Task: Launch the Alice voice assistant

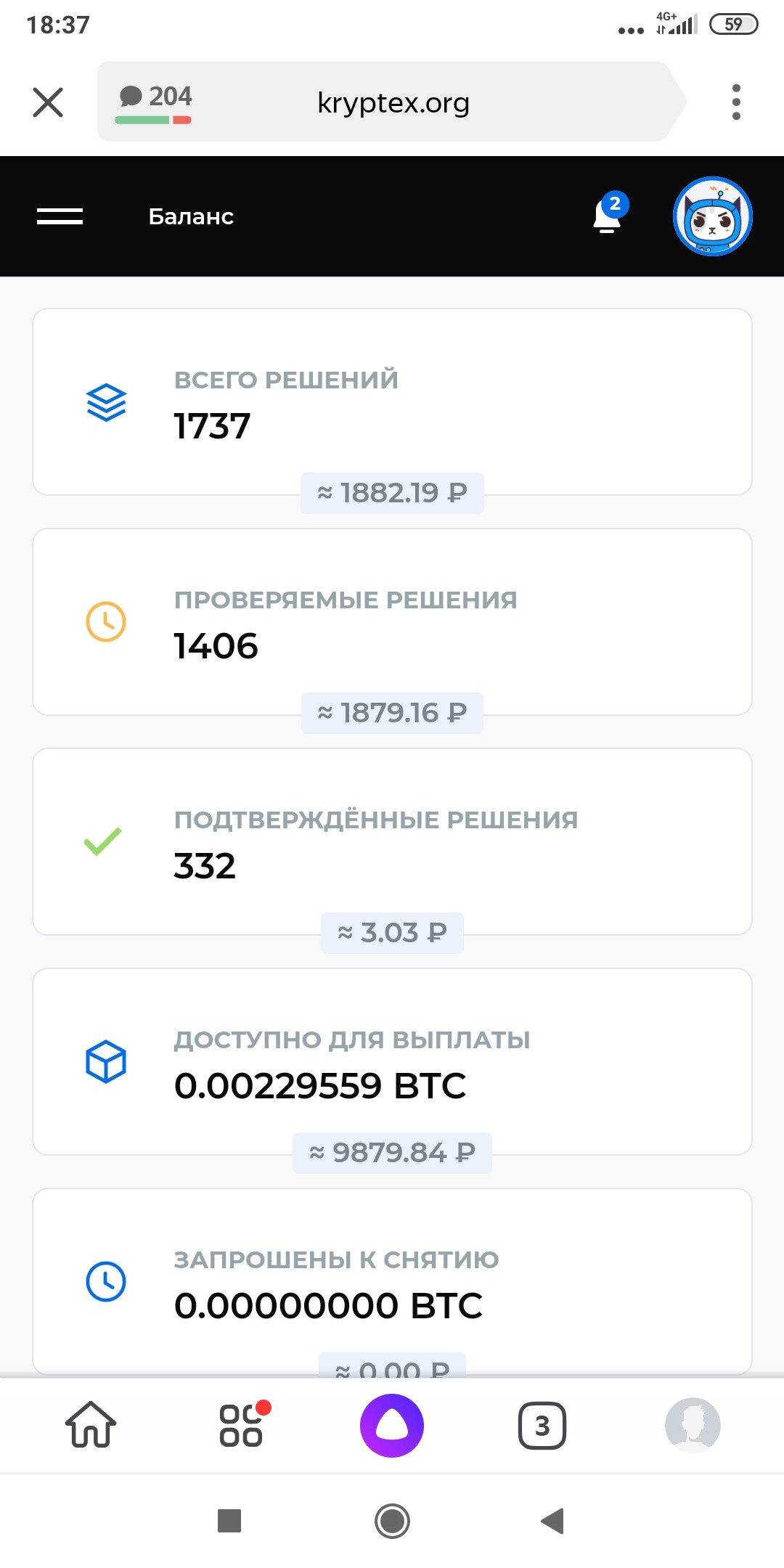Action: click(392, 1425)
